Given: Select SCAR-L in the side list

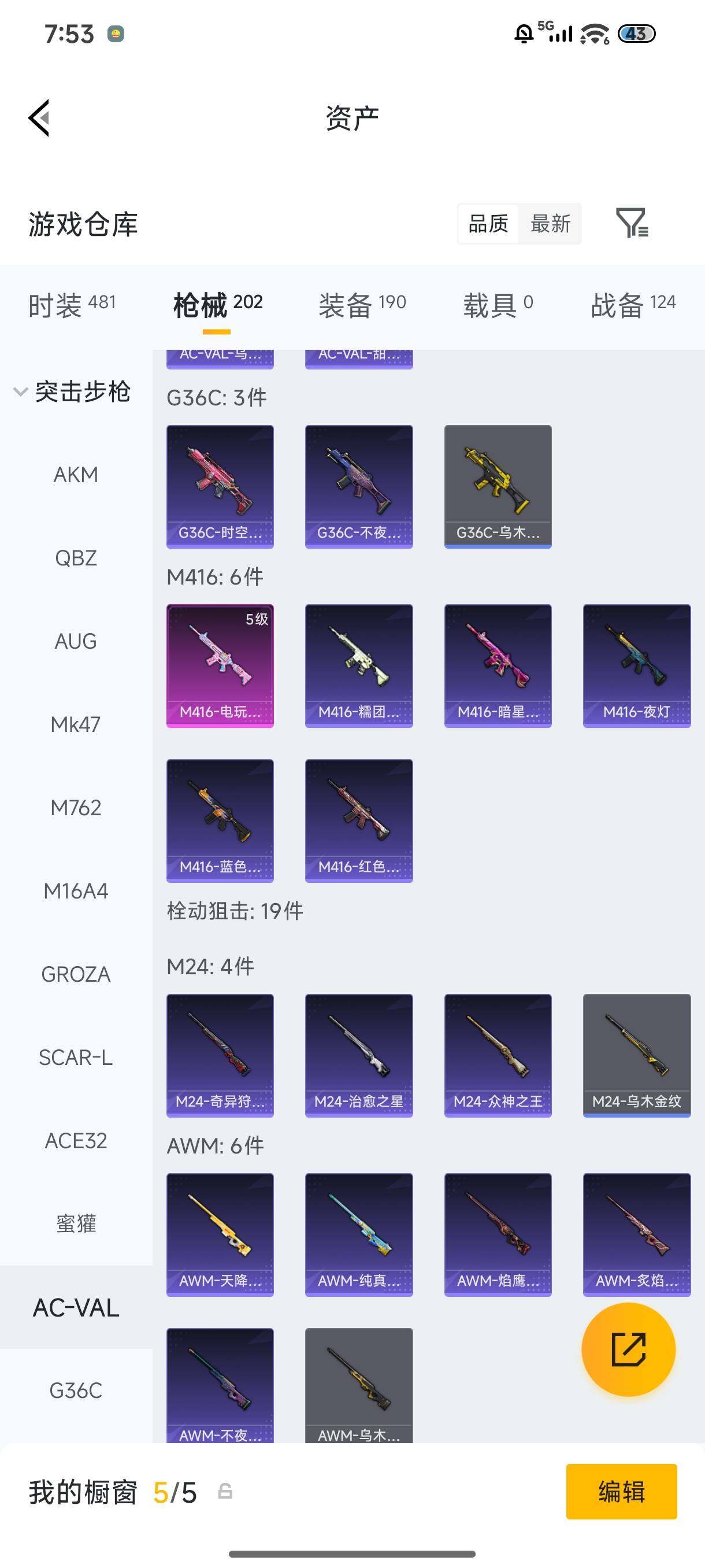Looking at the screenshot, I should 76,1057.
